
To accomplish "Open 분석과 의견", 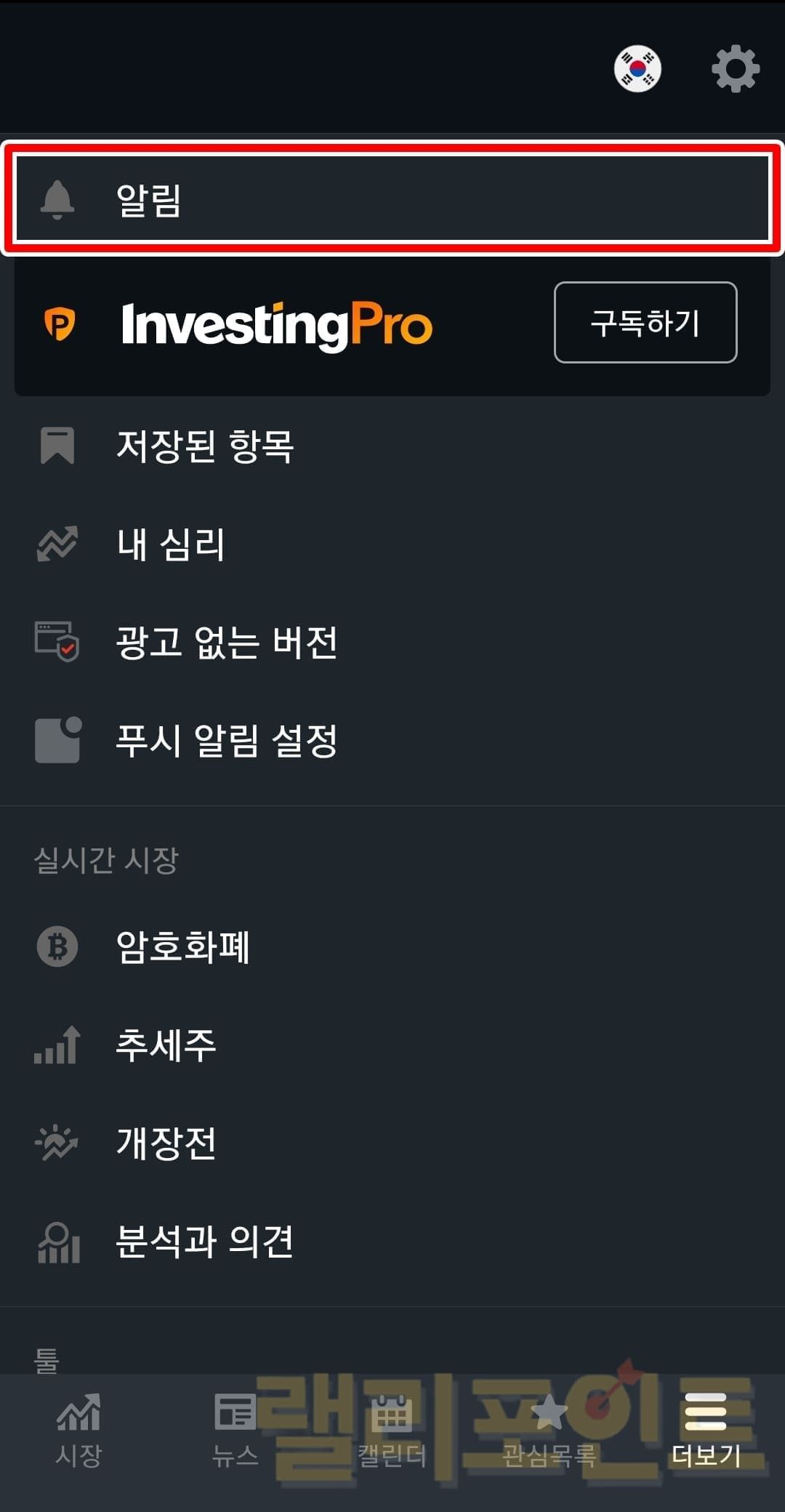I will pos(205,1241).
